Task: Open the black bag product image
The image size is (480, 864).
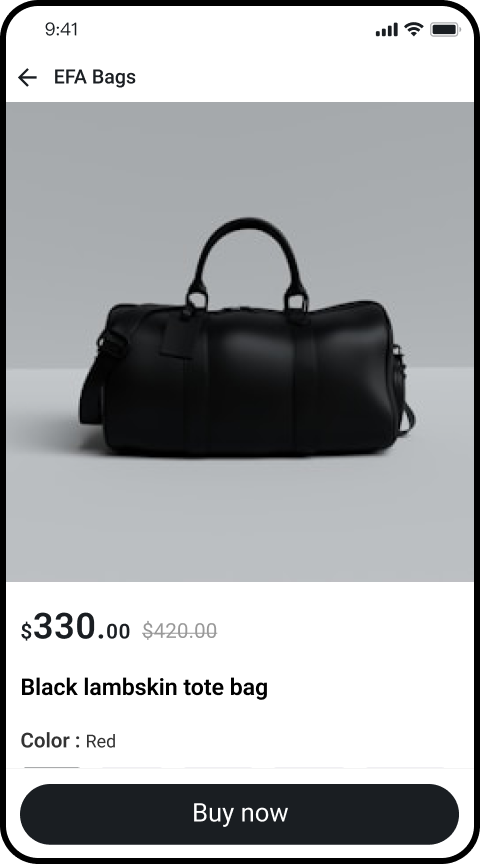Action: [x=240, y=342]
